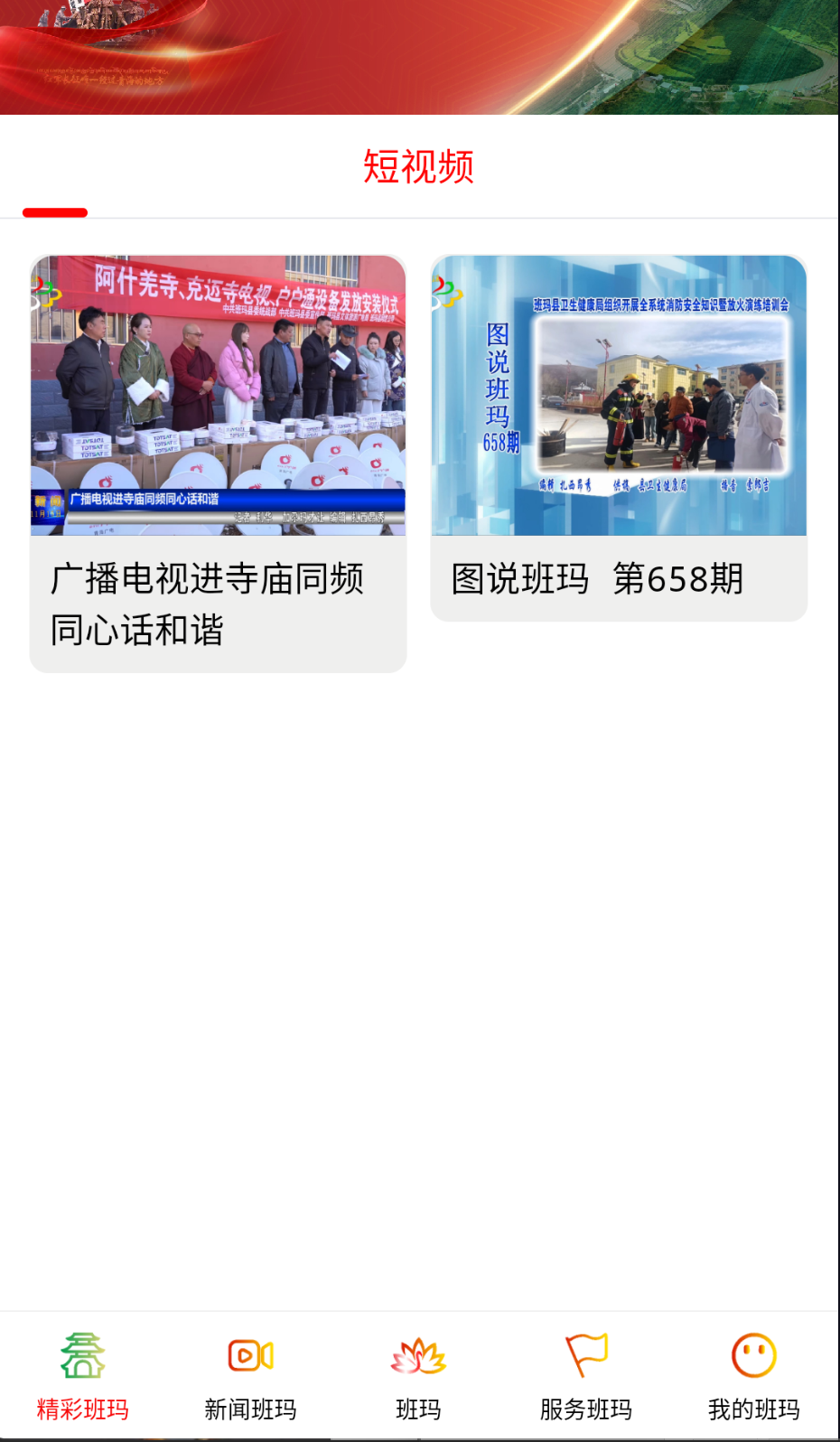Tap the left video thumbnail image
Screen dimensions: 840x1442
coord(218,395)
